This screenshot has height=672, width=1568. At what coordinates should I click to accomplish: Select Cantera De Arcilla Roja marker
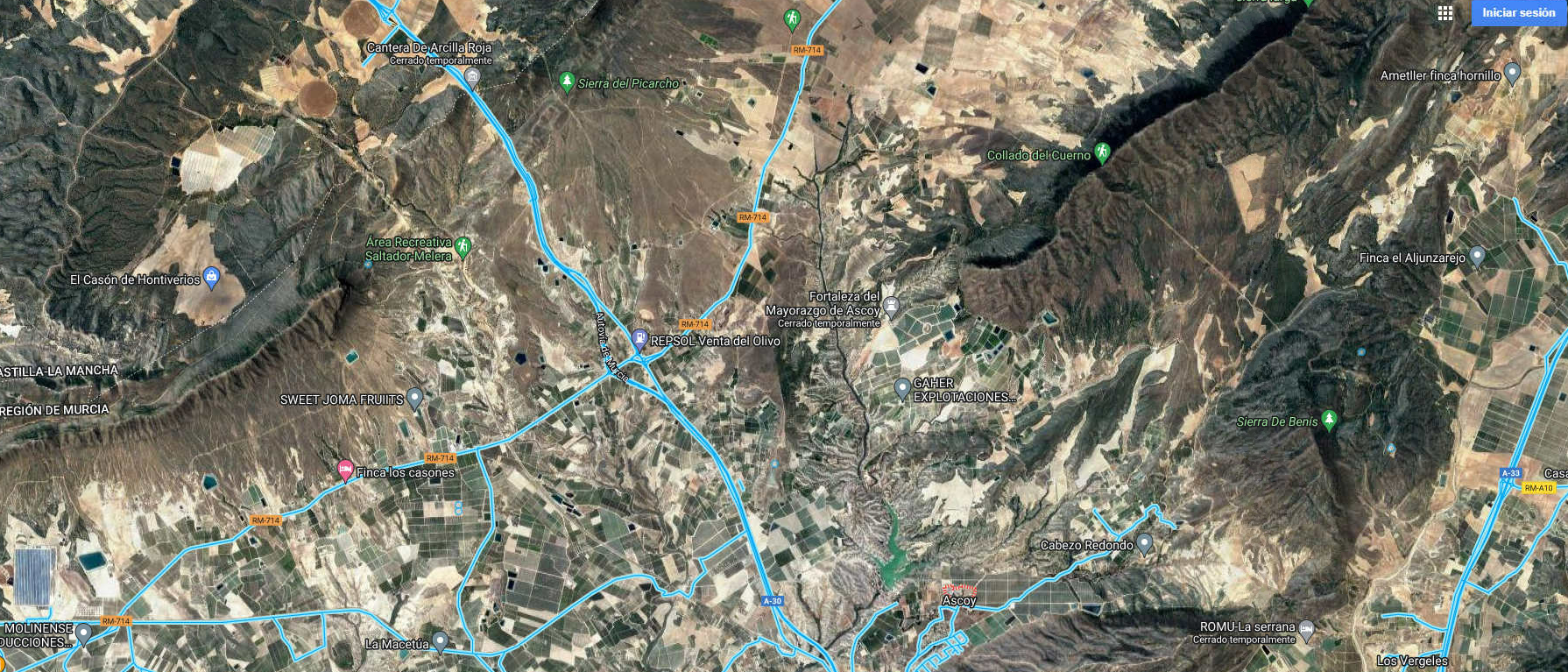point(472,77)
